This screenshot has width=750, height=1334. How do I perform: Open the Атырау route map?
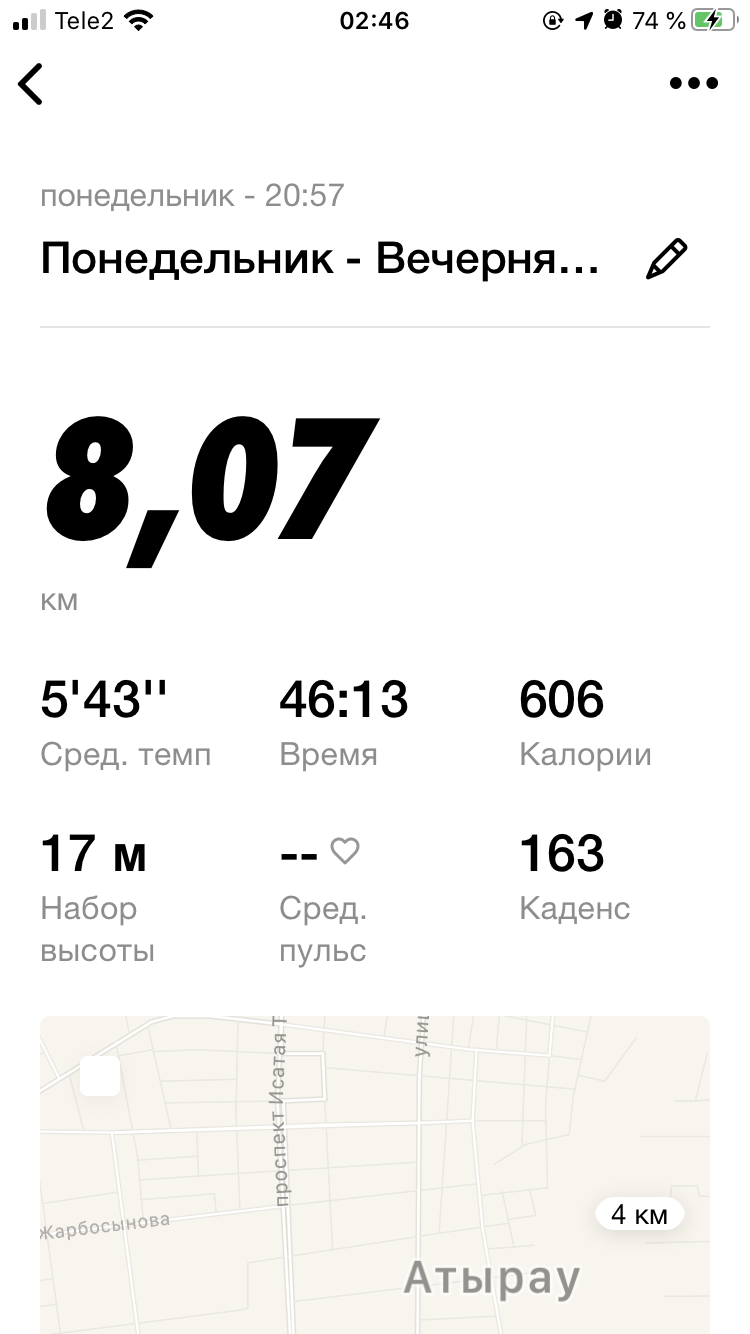[375, 1175]
